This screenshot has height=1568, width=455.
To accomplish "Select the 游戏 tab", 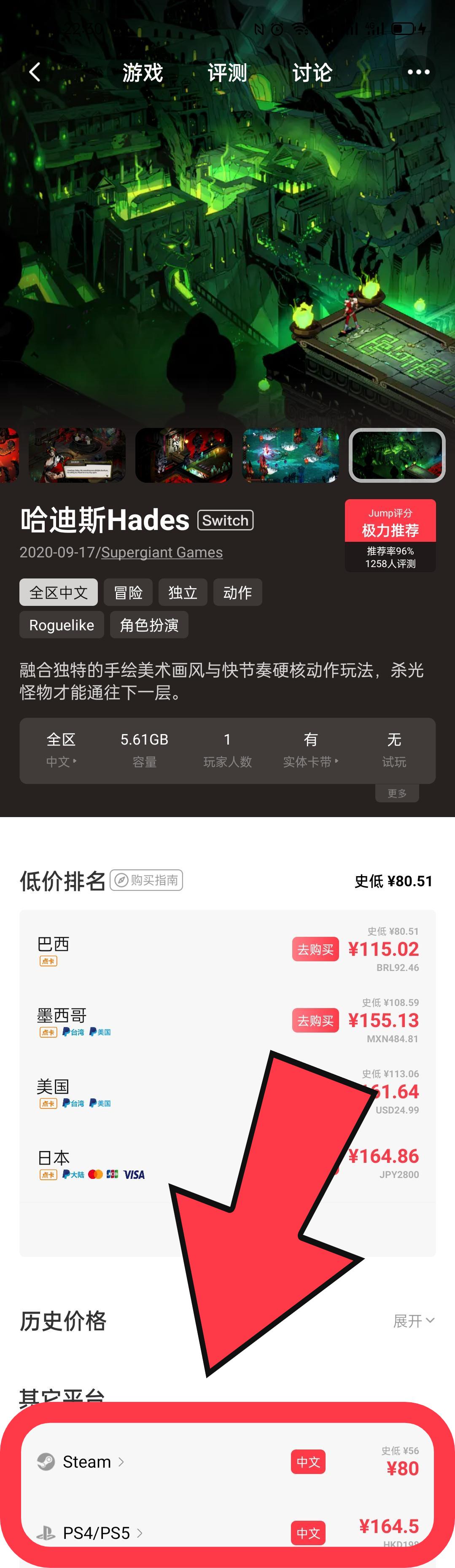I will pyautogui.click(x=143, y=73).
